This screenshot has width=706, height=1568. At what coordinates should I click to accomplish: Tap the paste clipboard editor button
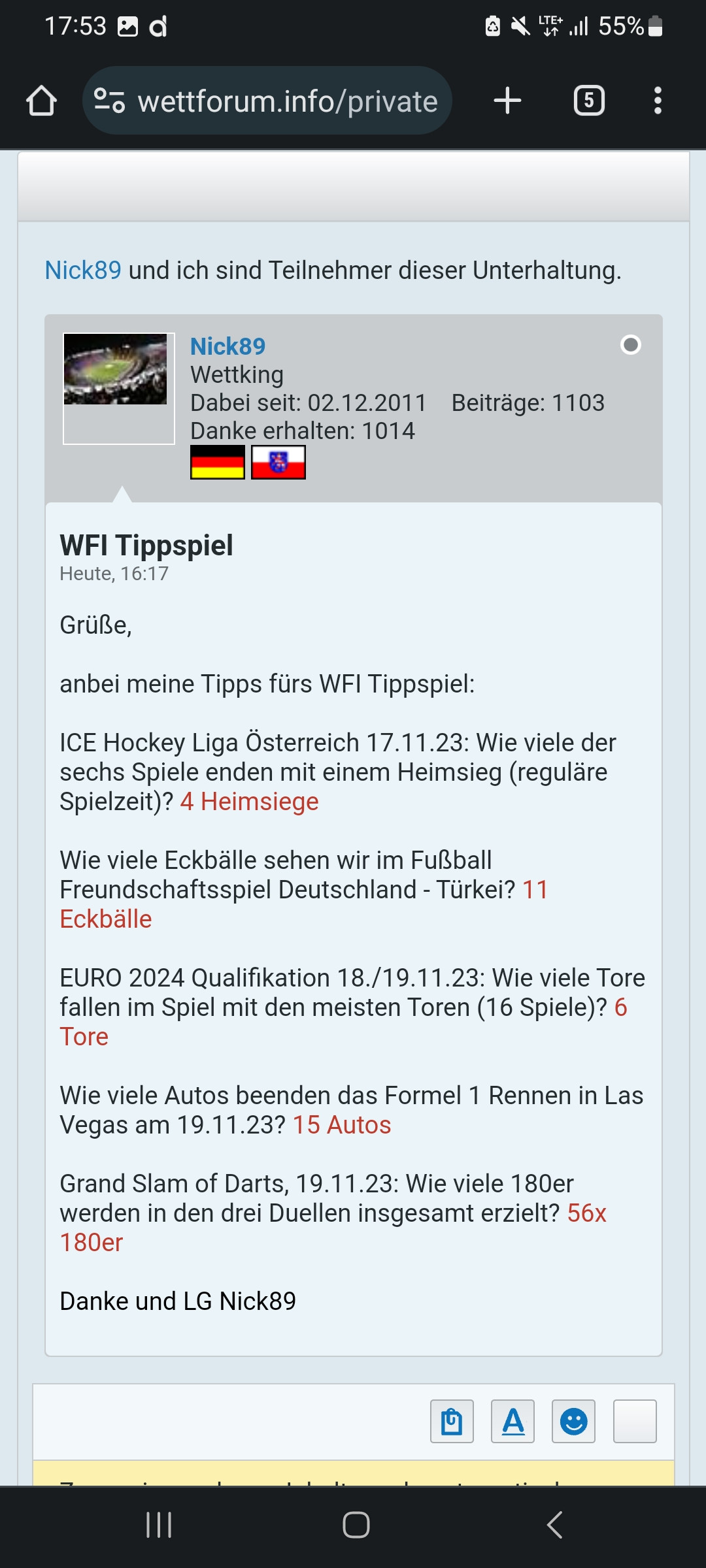click(x=452, y=1421)
